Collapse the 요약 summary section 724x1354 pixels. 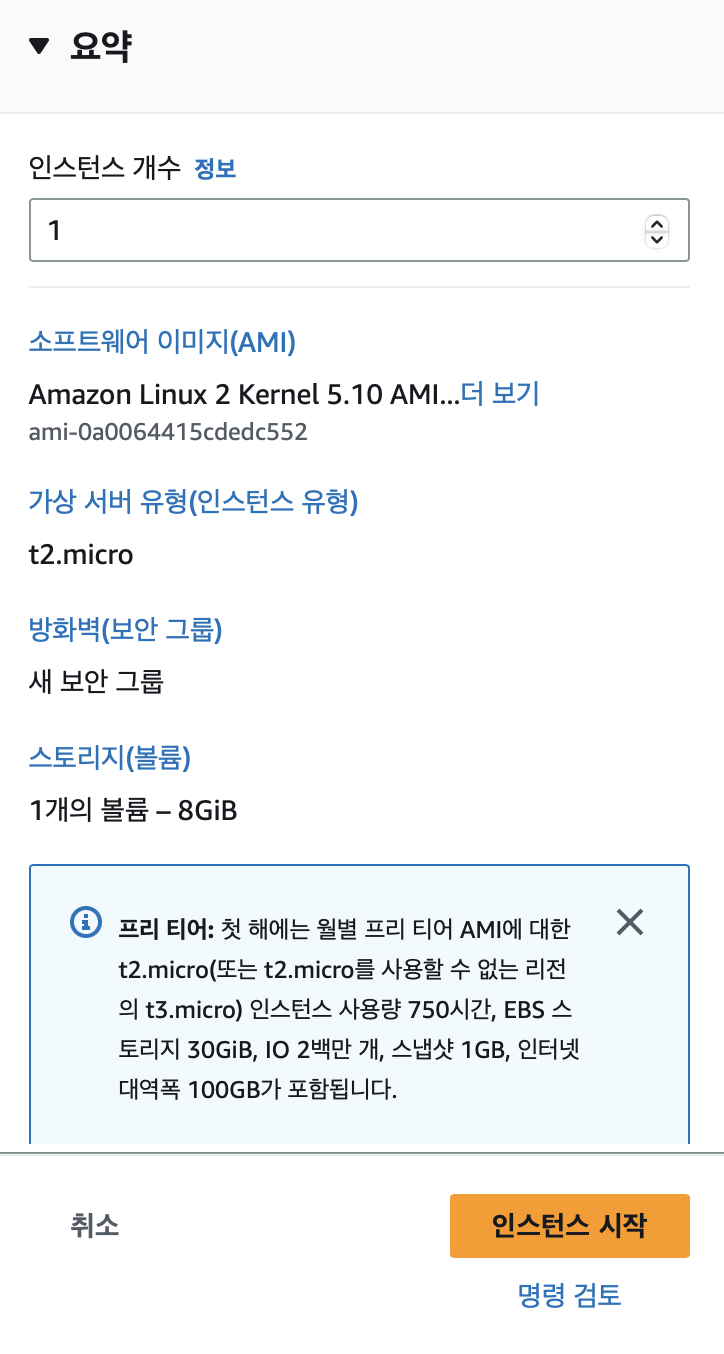(x=39, y=46)
